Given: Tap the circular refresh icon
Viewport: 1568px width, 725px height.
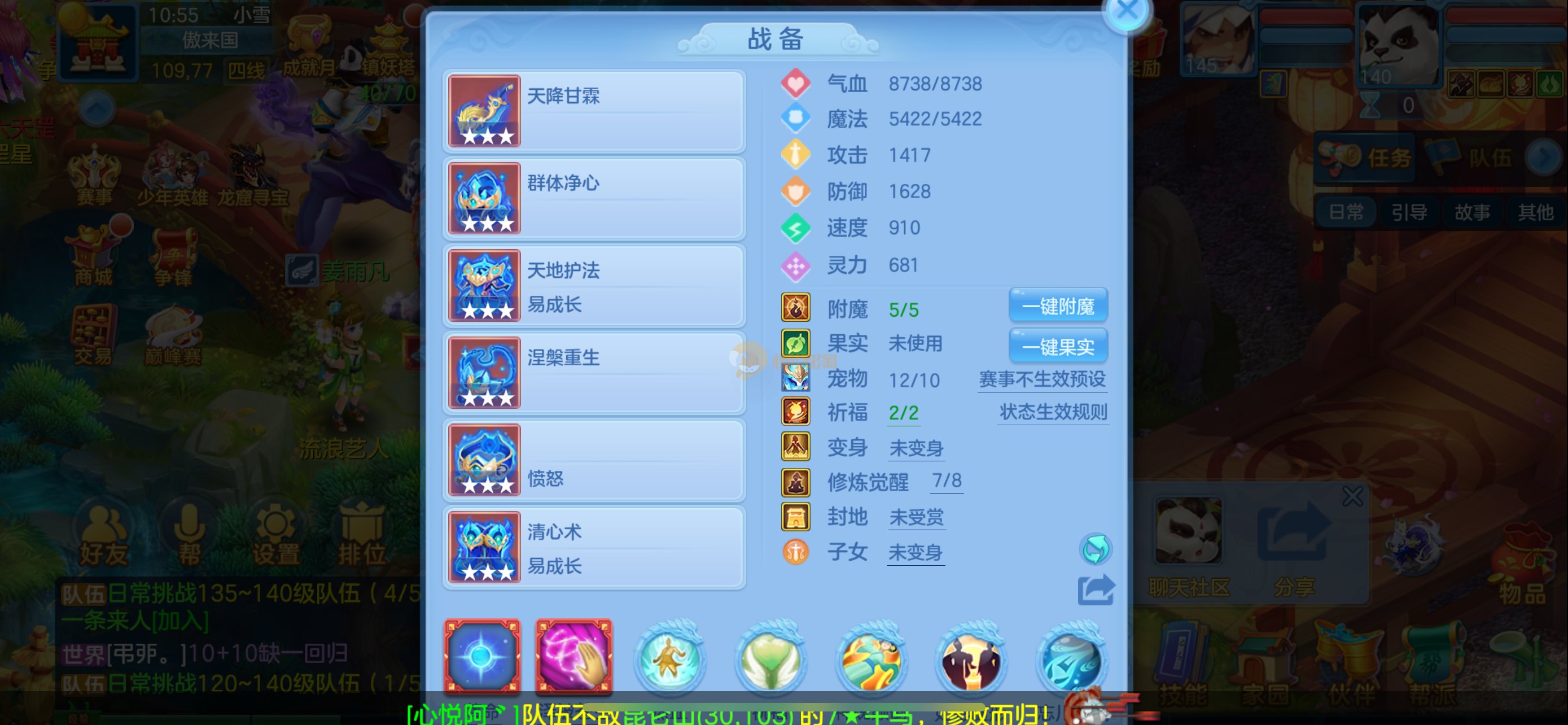Looking at the screenshot, I should (x=1095, y=550).
